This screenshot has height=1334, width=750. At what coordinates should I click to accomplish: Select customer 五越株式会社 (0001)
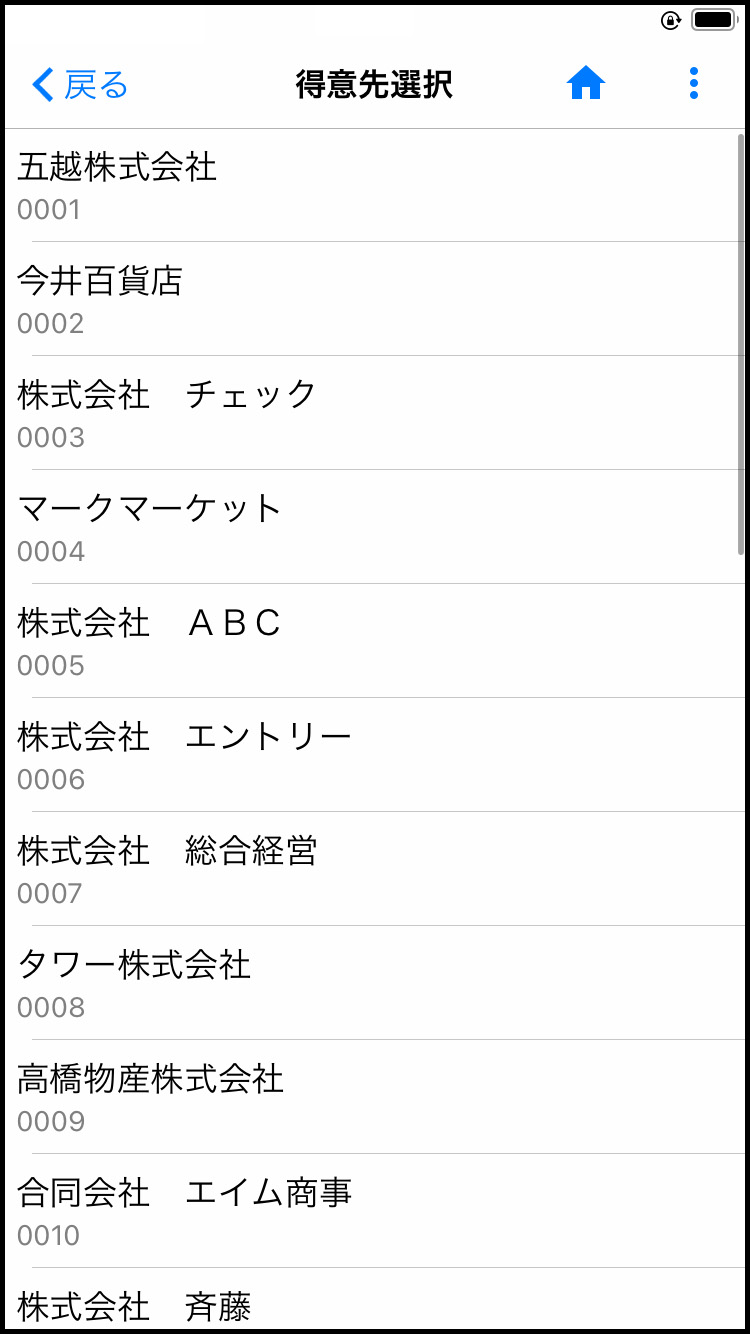click(375, 185)
